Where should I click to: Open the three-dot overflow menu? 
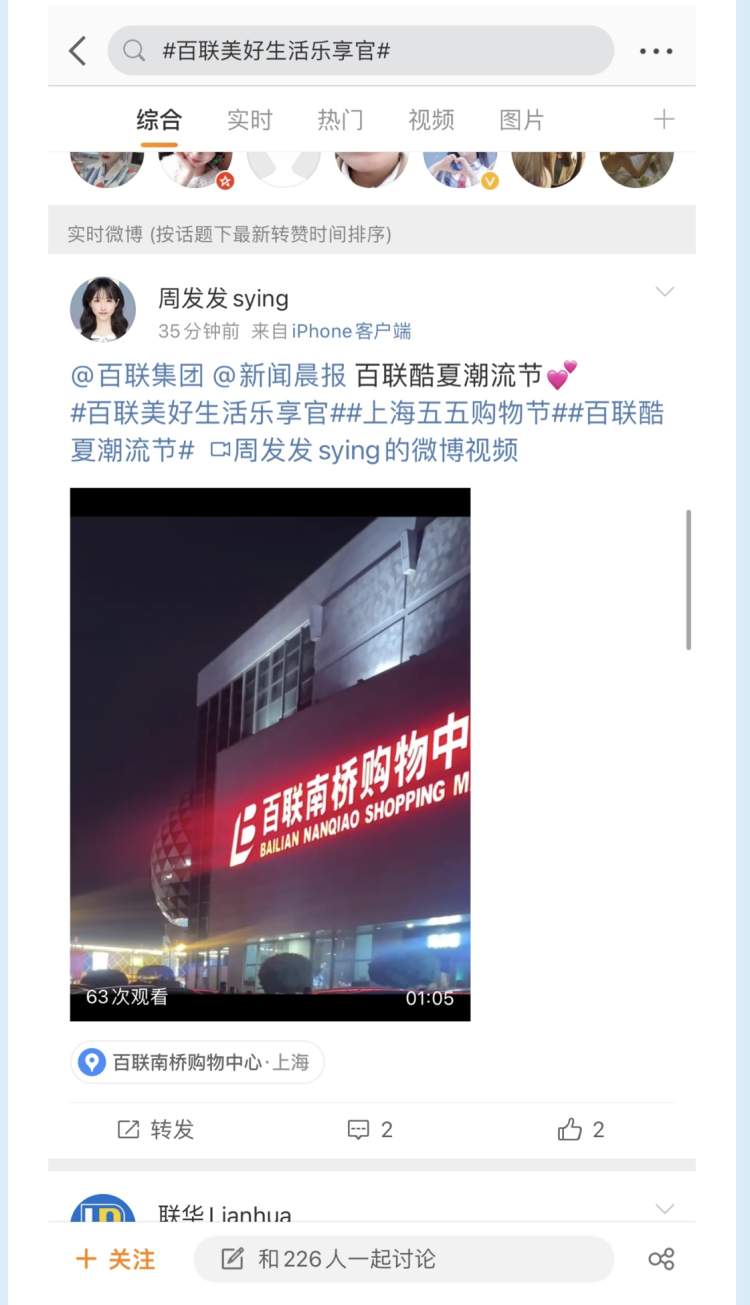click(x=656, y=51)
